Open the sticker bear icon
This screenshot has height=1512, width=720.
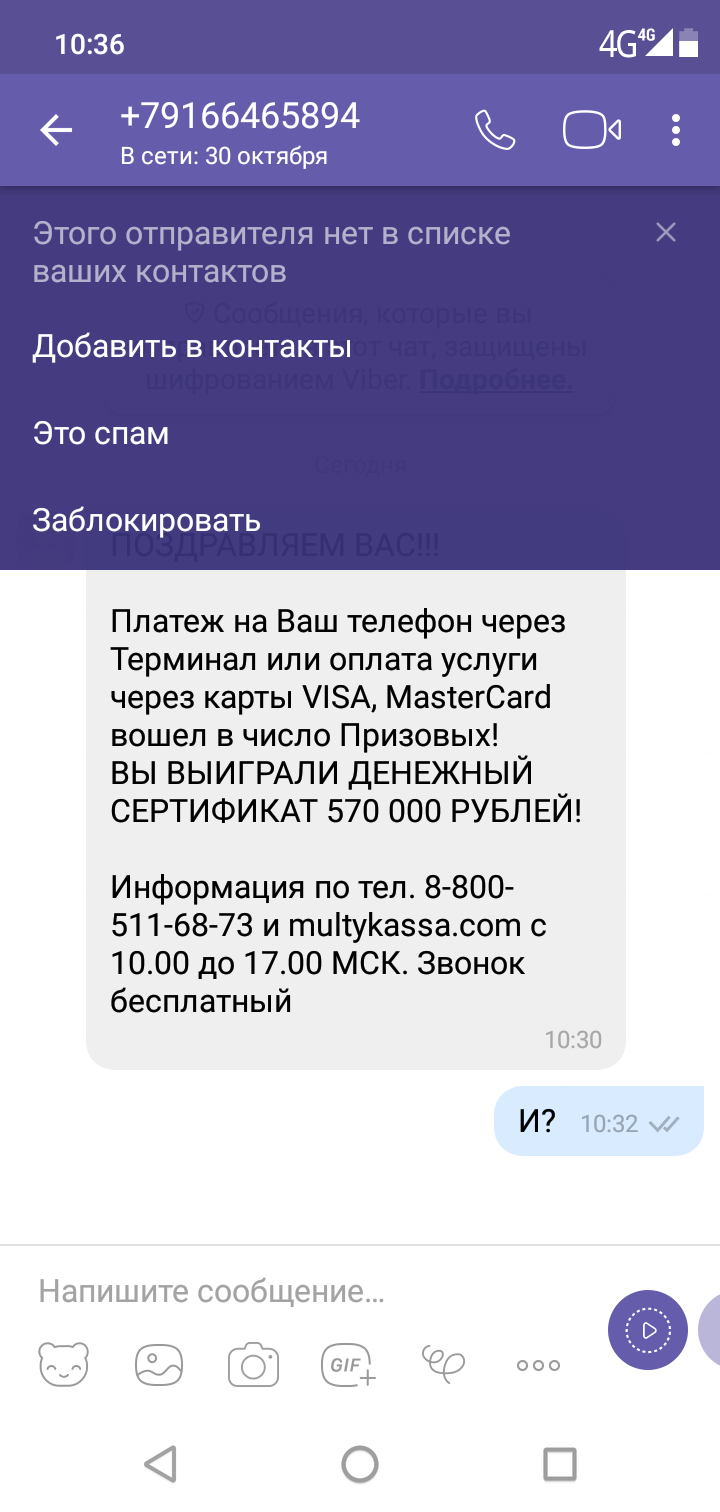pyautogui.click(x=63, y=1364)
